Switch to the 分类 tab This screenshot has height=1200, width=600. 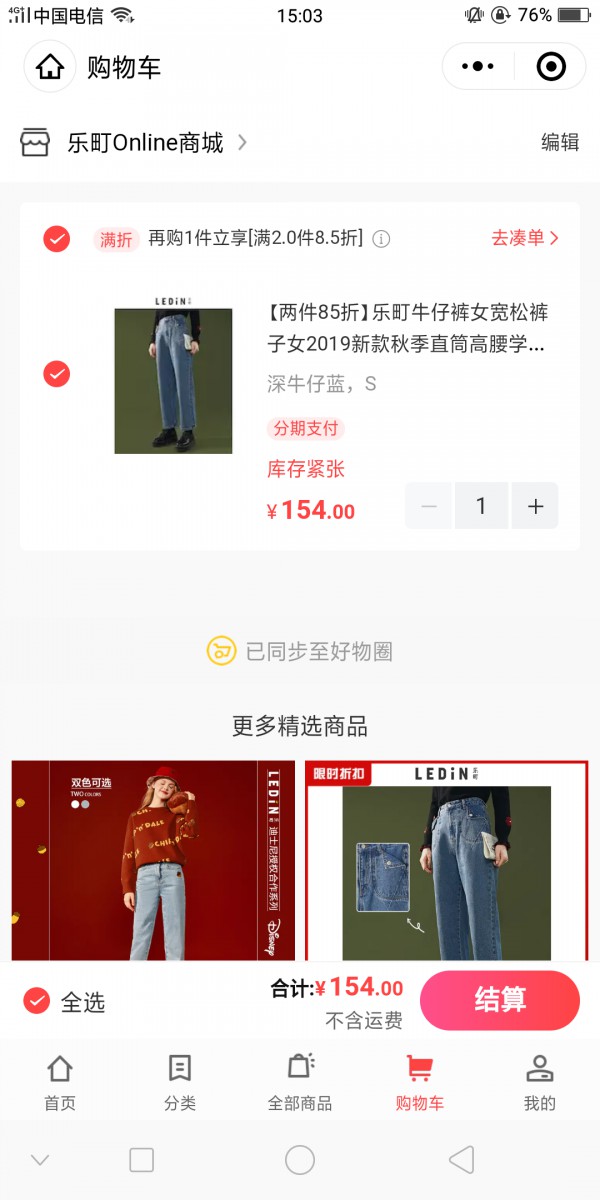tap(180, 1082)
